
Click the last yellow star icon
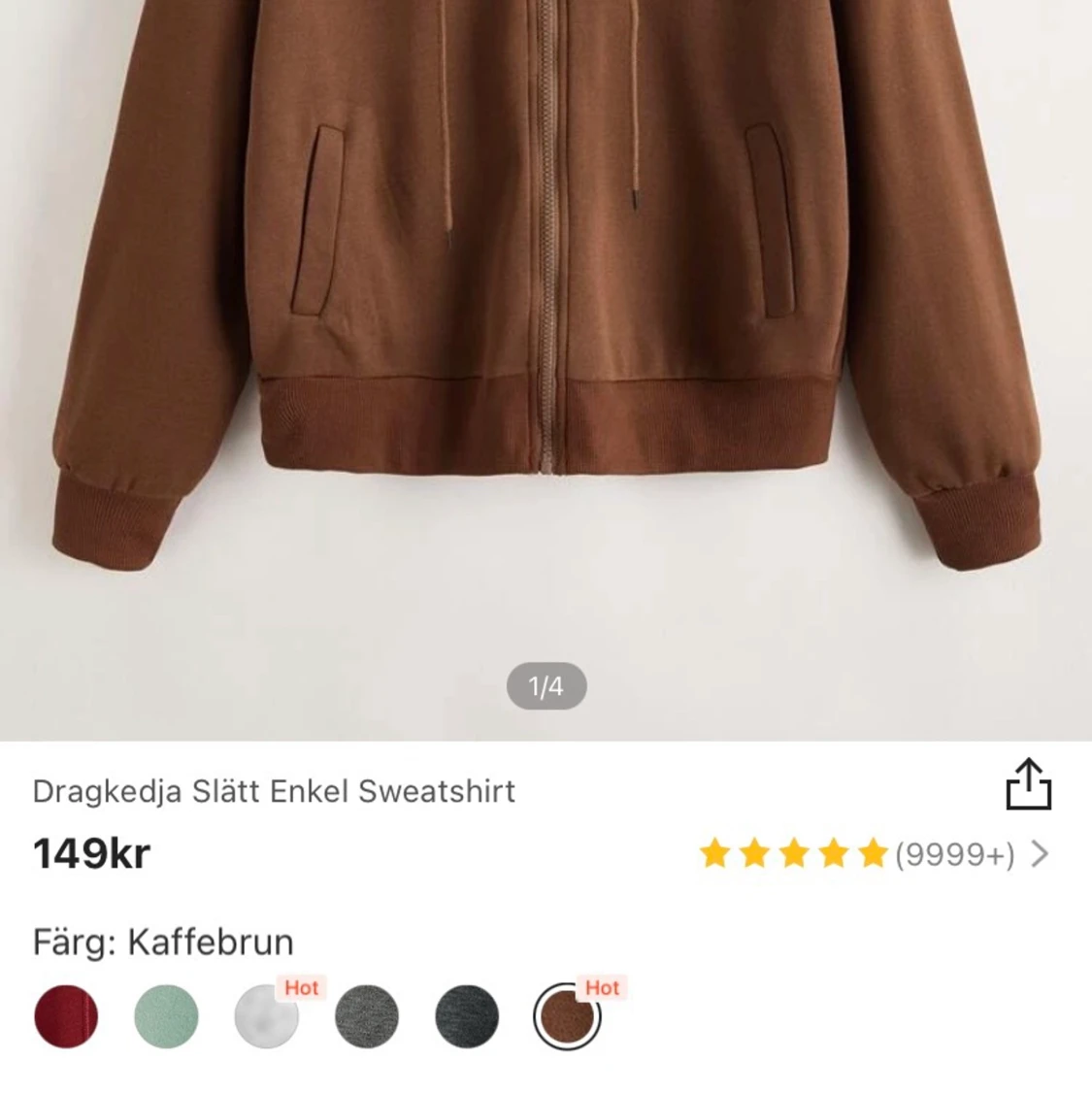click(x=874, y=854)
